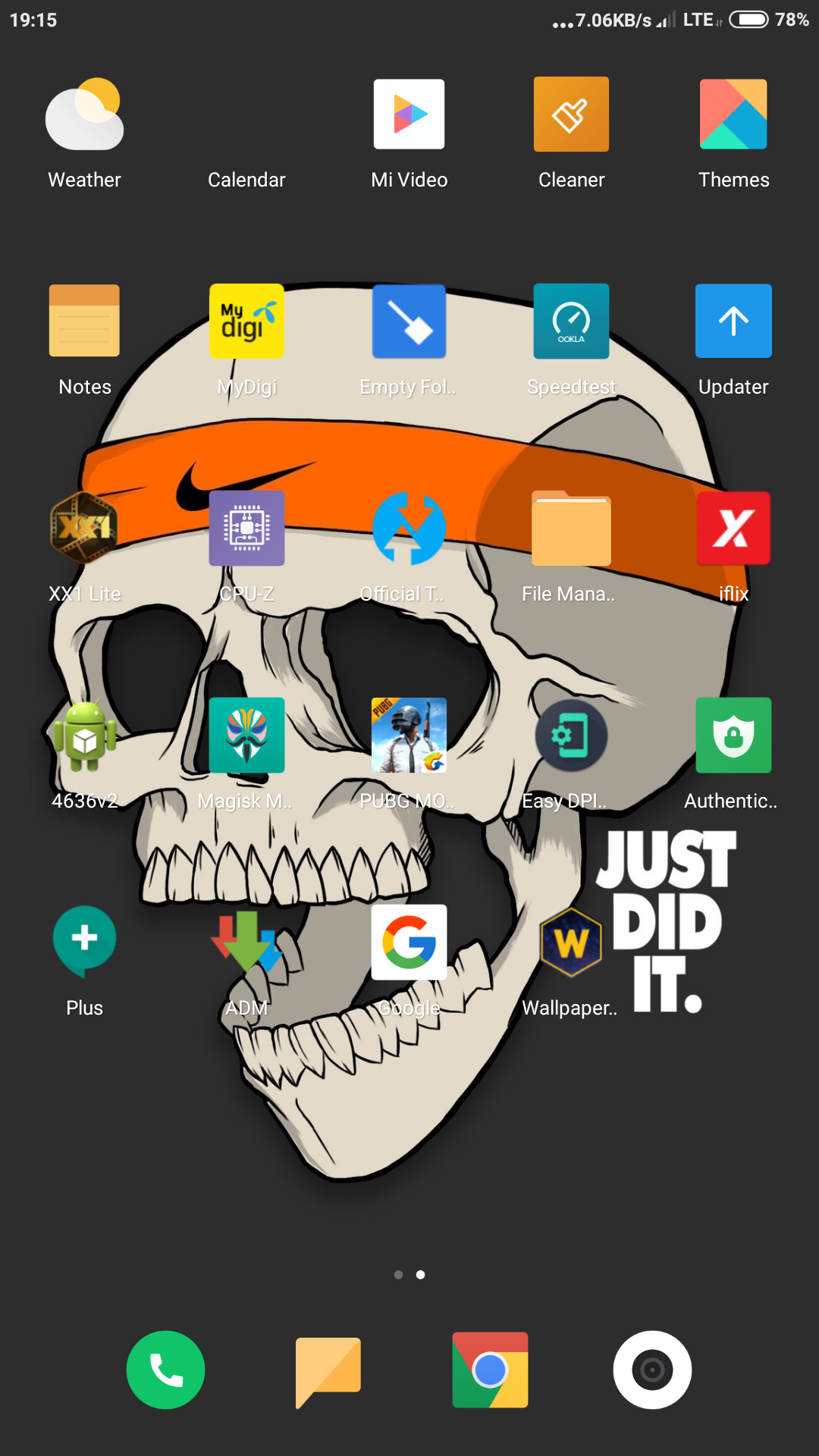Open the Messaging app in the dock
The width and height of the screenshot is (819, 1456).
click(328, 1371)
